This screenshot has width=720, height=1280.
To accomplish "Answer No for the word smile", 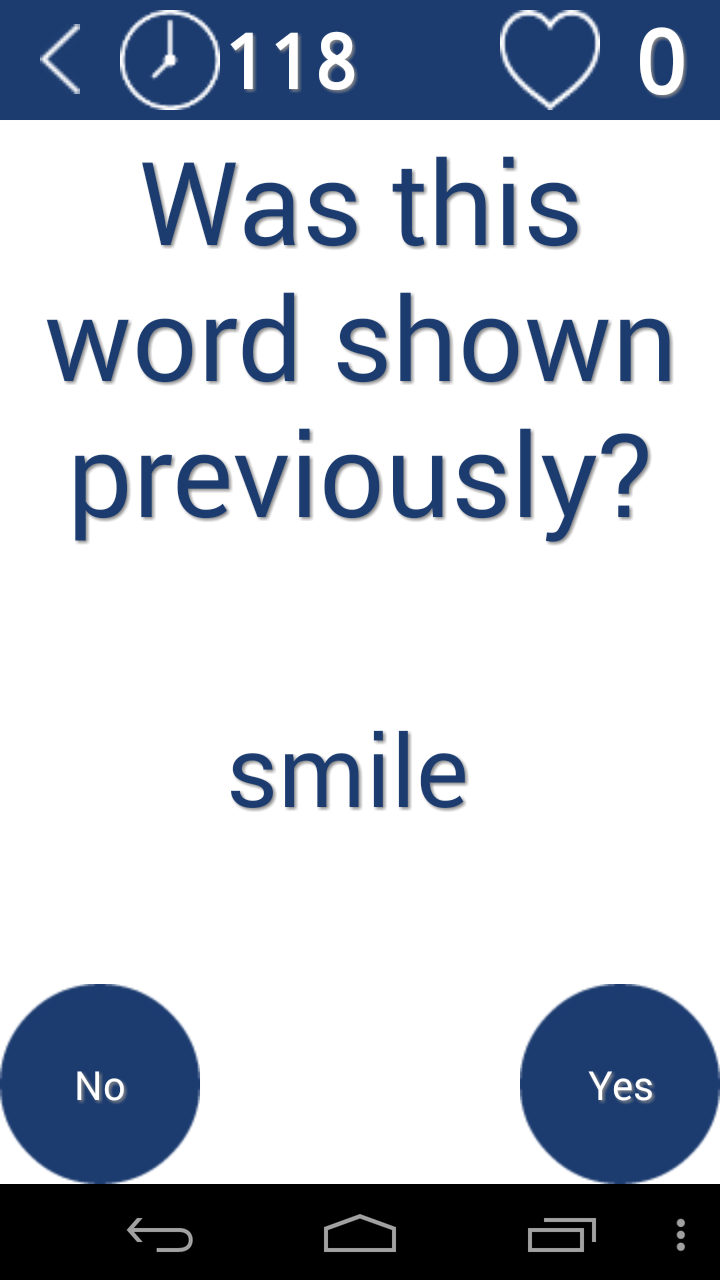I will 100,1085.
